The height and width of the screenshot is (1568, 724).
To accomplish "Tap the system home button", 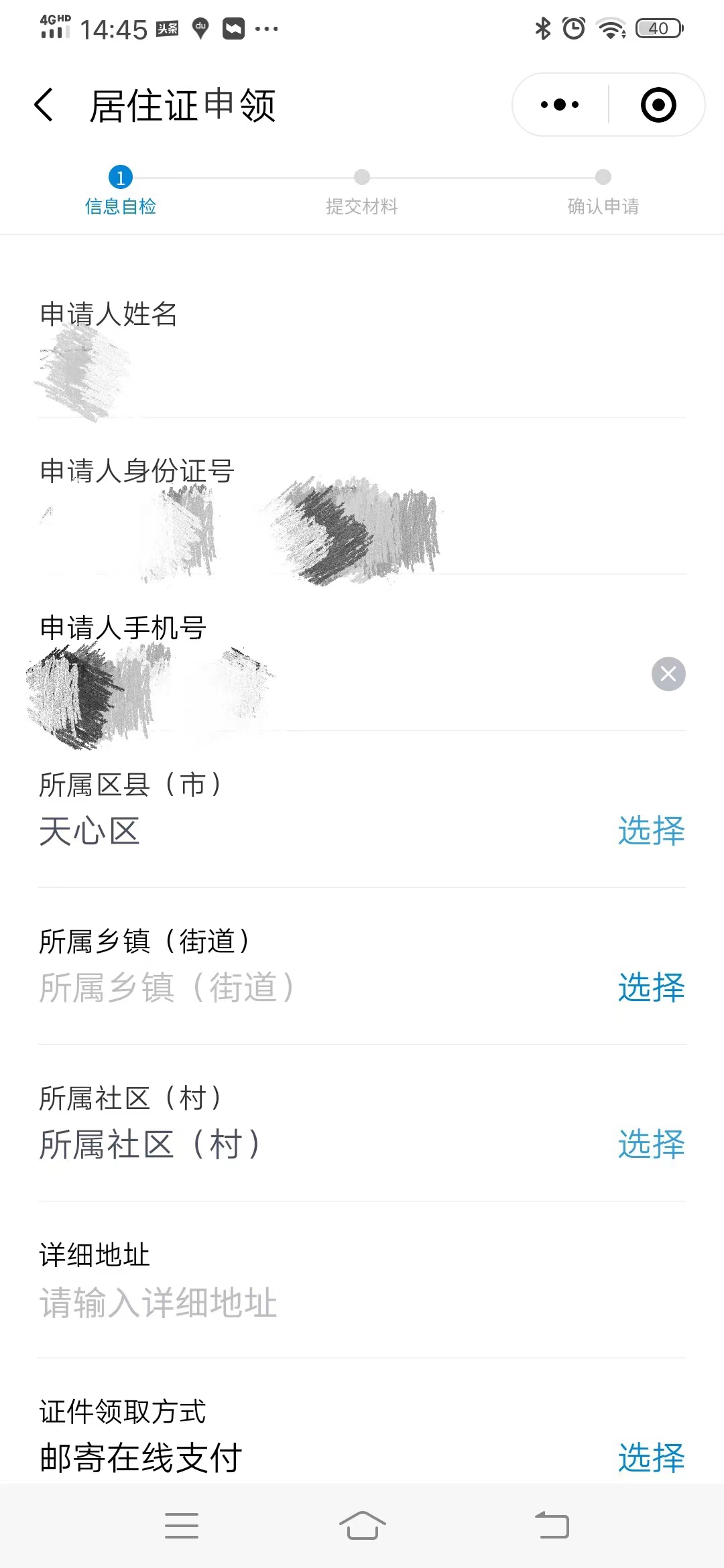I will pos(362,1526).
